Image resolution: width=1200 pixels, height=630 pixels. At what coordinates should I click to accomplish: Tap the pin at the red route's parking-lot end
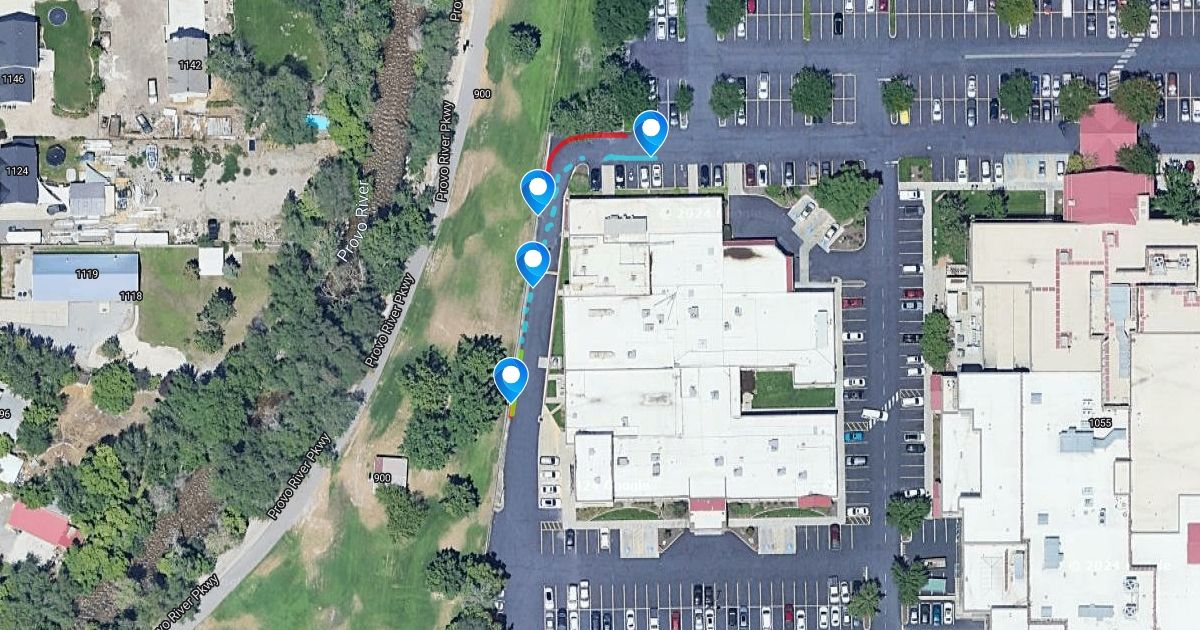pos(651,129)
